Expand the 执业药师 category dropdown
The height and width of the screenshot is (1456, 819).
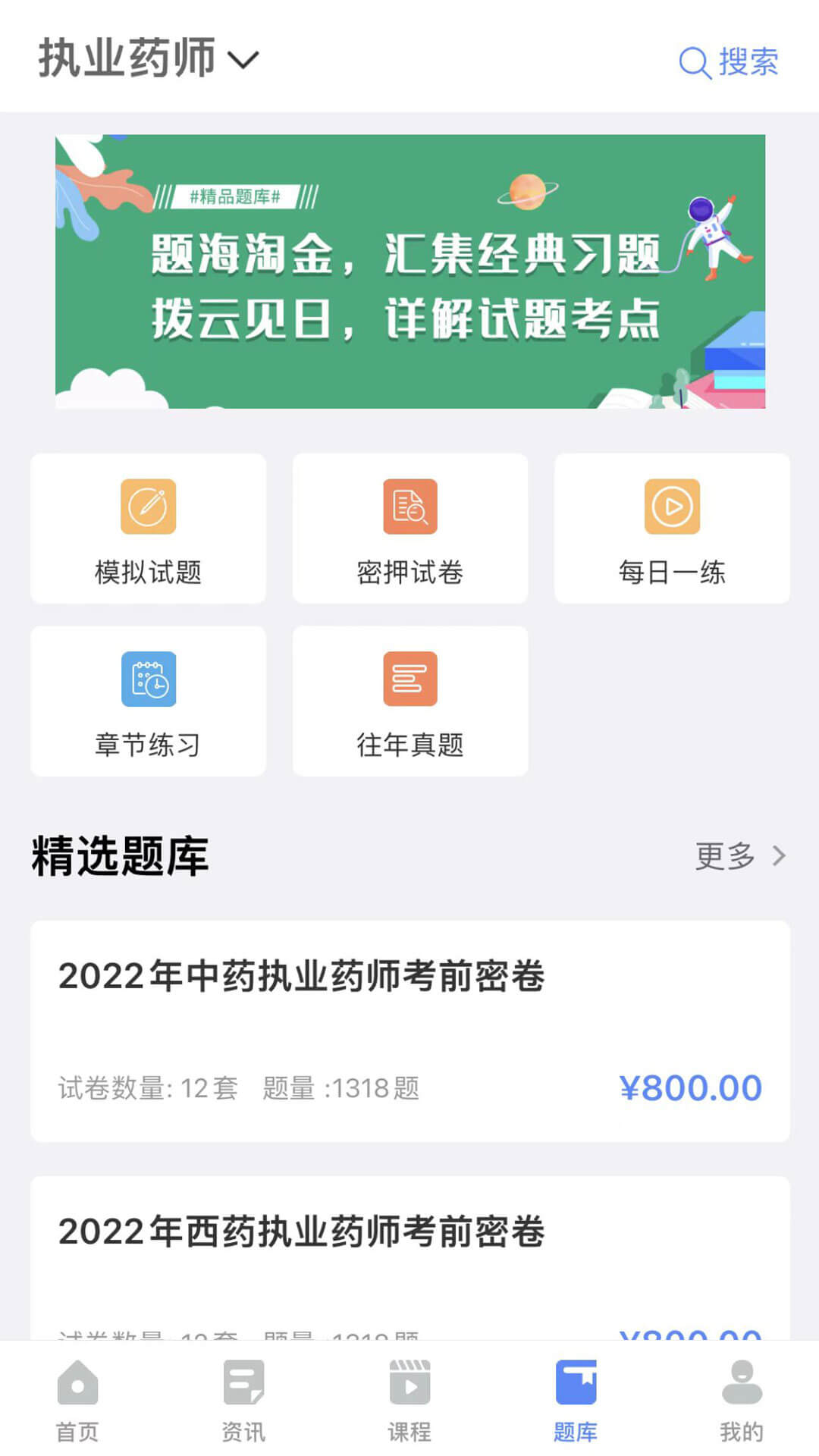[x=149, y=59]
